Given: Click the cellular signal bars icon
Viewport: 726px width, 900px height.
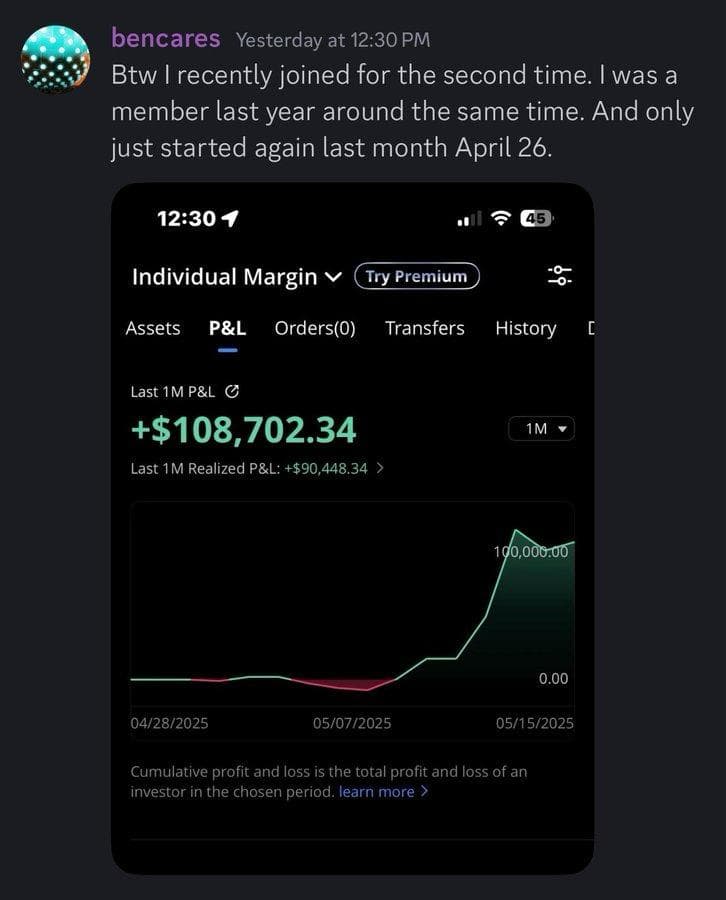Looking at the screenshot, I should click(x=468, y=218).
